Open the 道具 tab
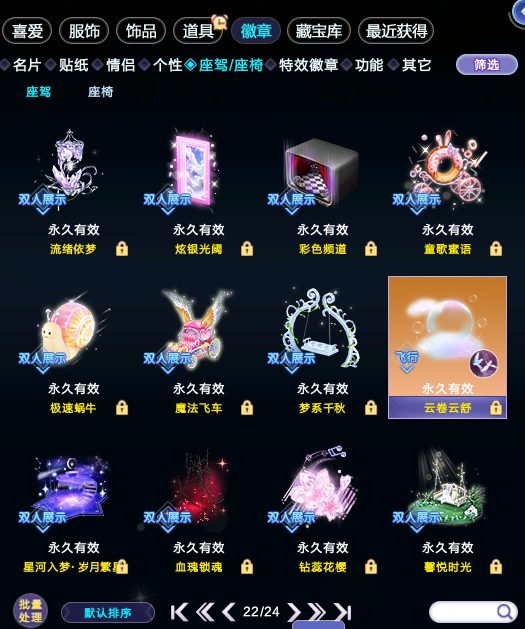Image resolution: width=525 pixels, height=629 pixels. [x=198, y=31]
